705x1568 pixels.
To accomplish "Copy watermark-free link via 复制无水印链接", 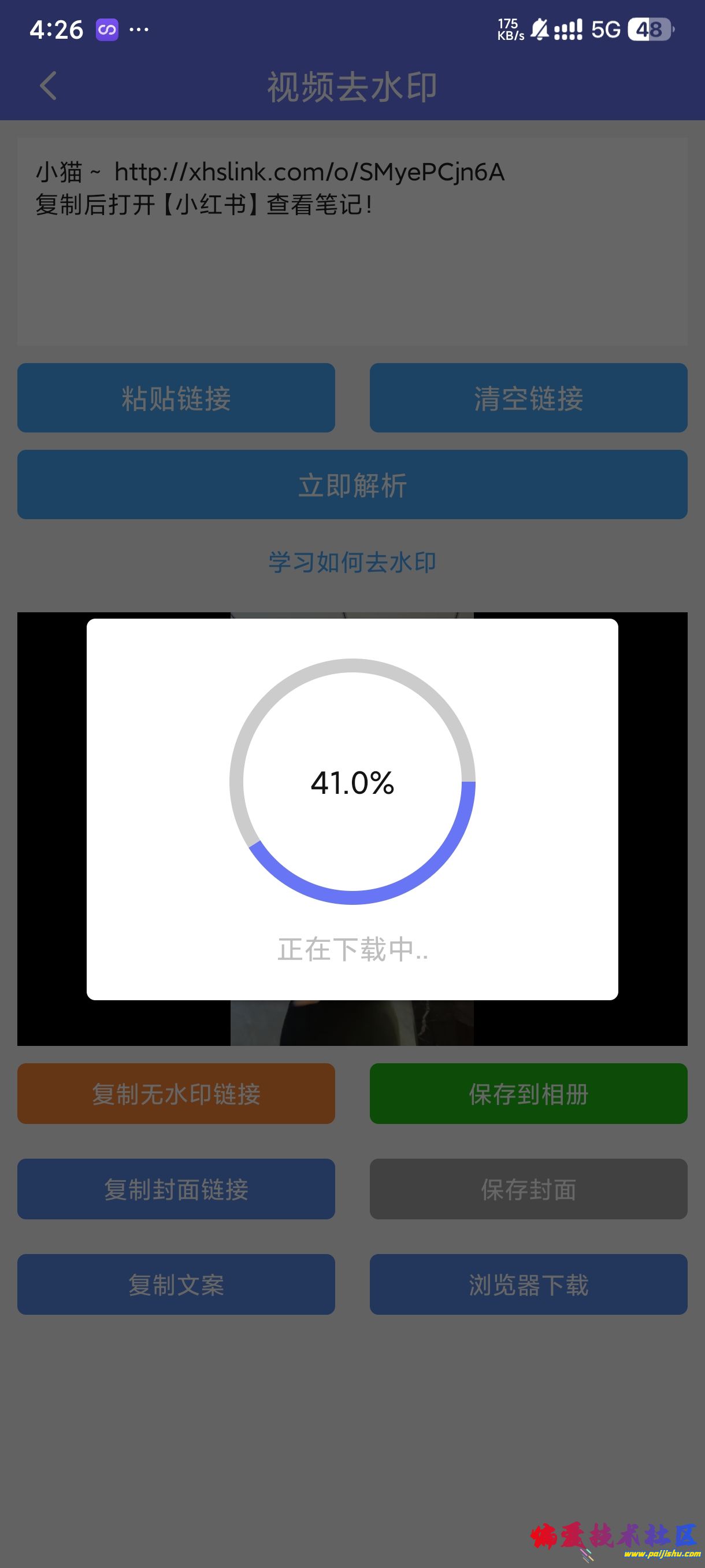I will 176,1093.
